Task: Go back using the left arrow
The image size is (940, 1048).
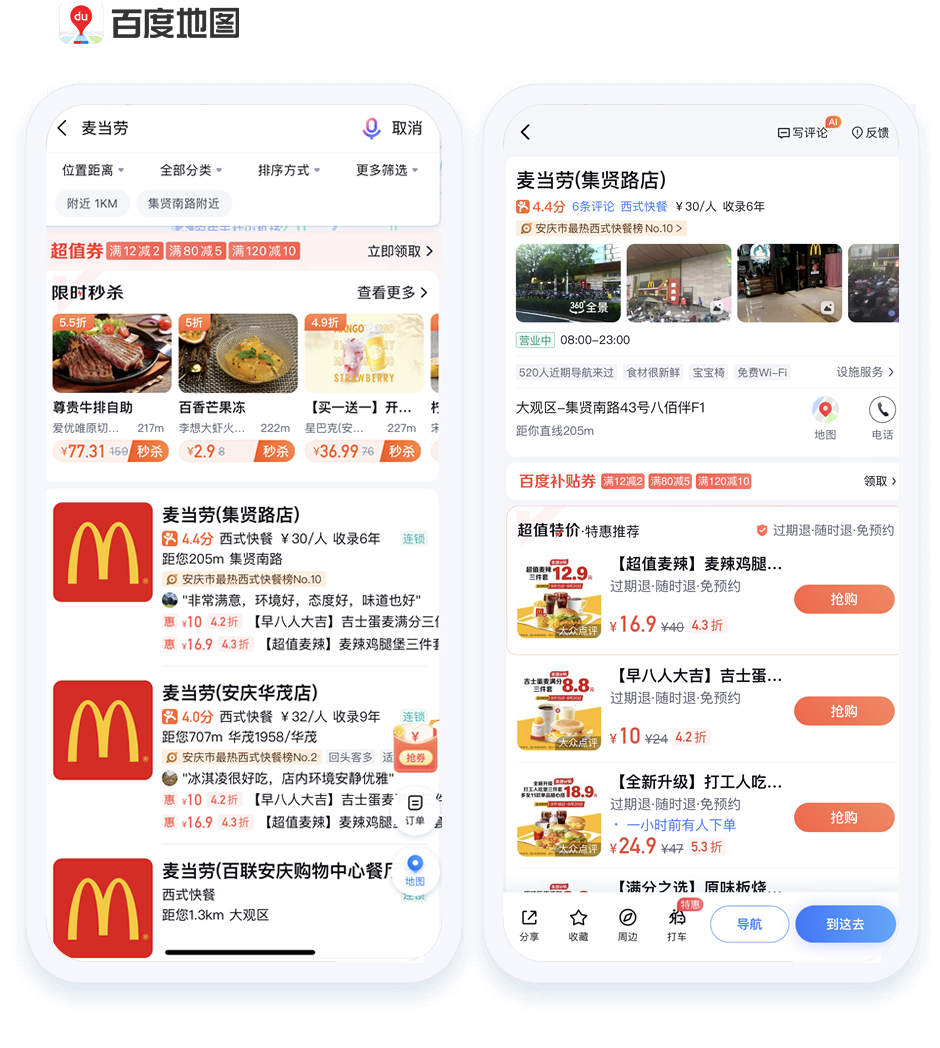Action: click(523, 131)
